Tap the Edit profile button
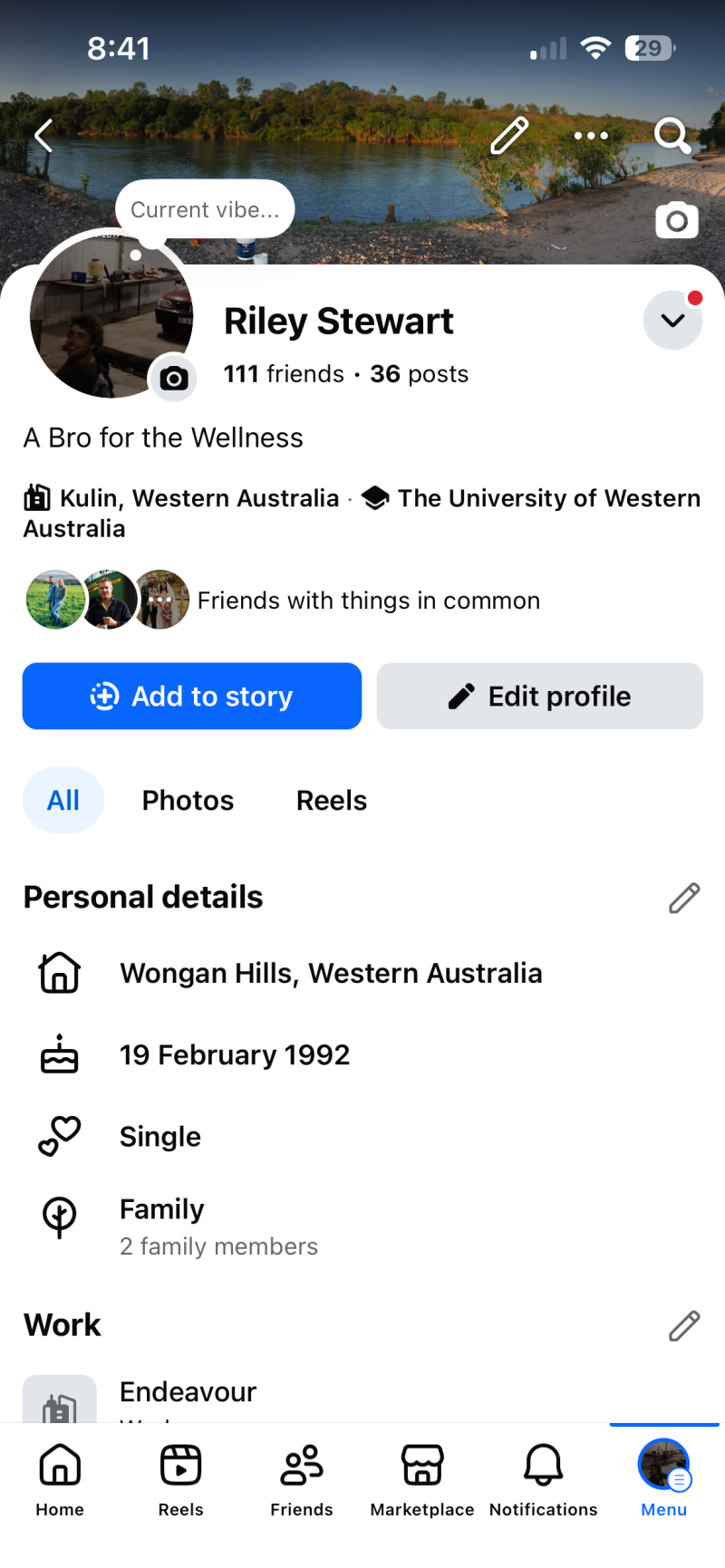 point(540,696)
